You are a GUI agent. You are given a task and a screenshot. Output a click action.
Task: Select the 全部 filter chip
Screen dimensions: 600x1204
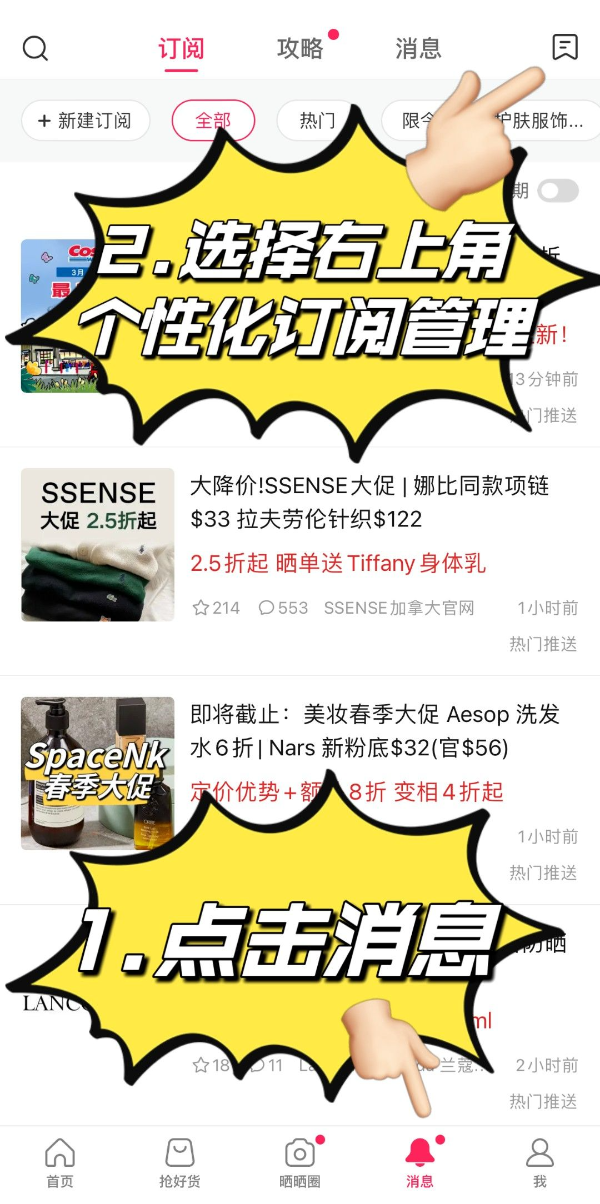(x=213, y=121)
